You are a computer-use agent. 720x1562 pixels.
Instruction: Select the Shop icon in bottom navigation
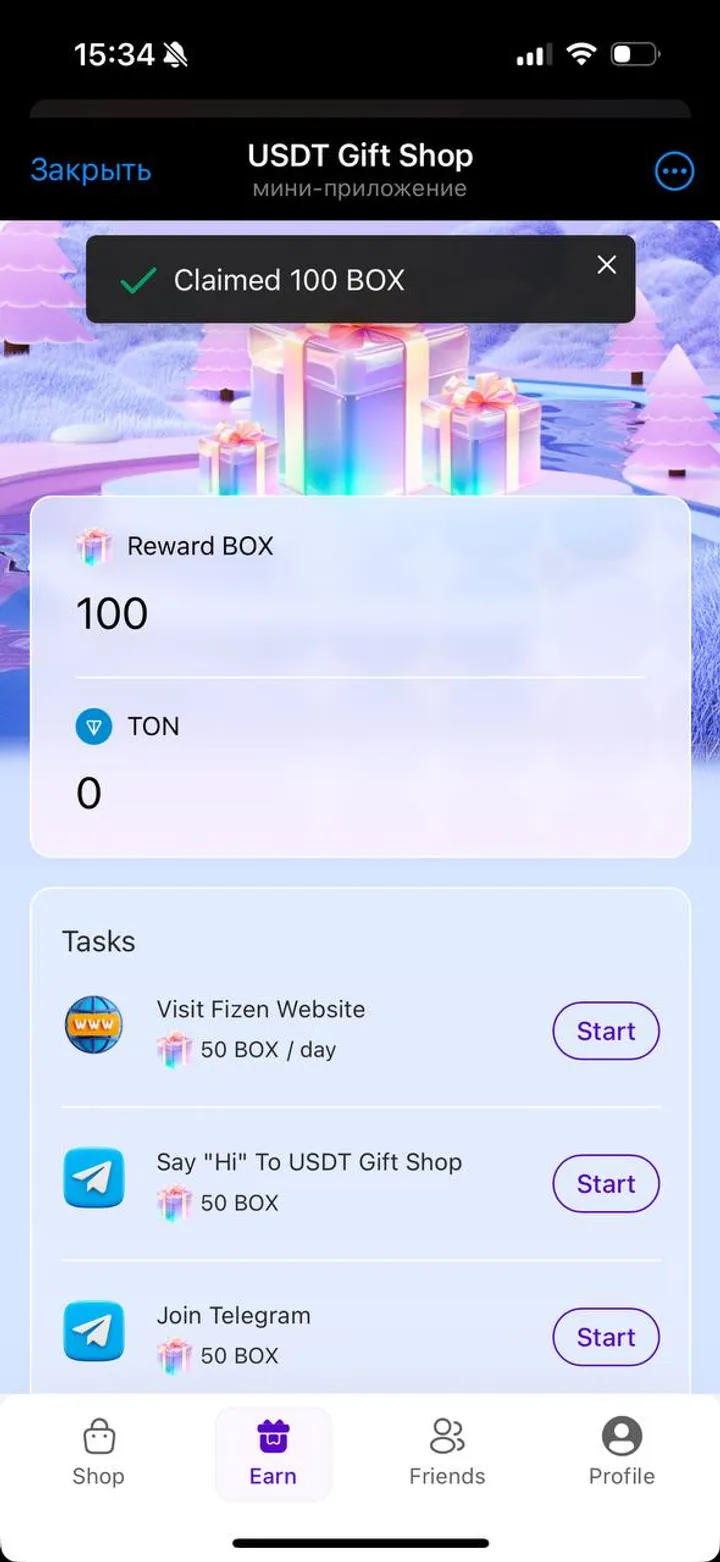click(x=98, y=1434)
